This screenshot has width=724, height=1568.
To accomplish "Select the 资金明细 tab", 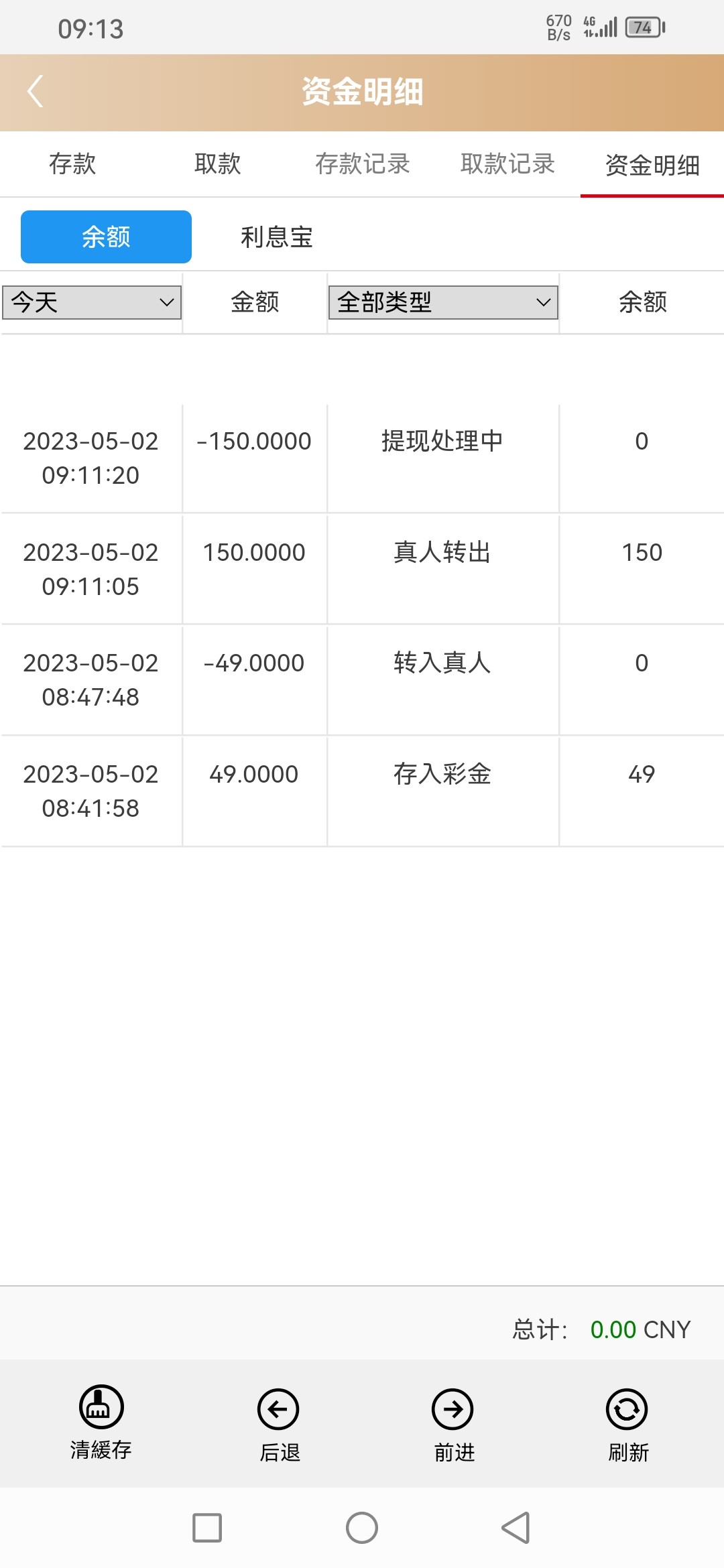I will pyautogui.click(x=652, y=166).
